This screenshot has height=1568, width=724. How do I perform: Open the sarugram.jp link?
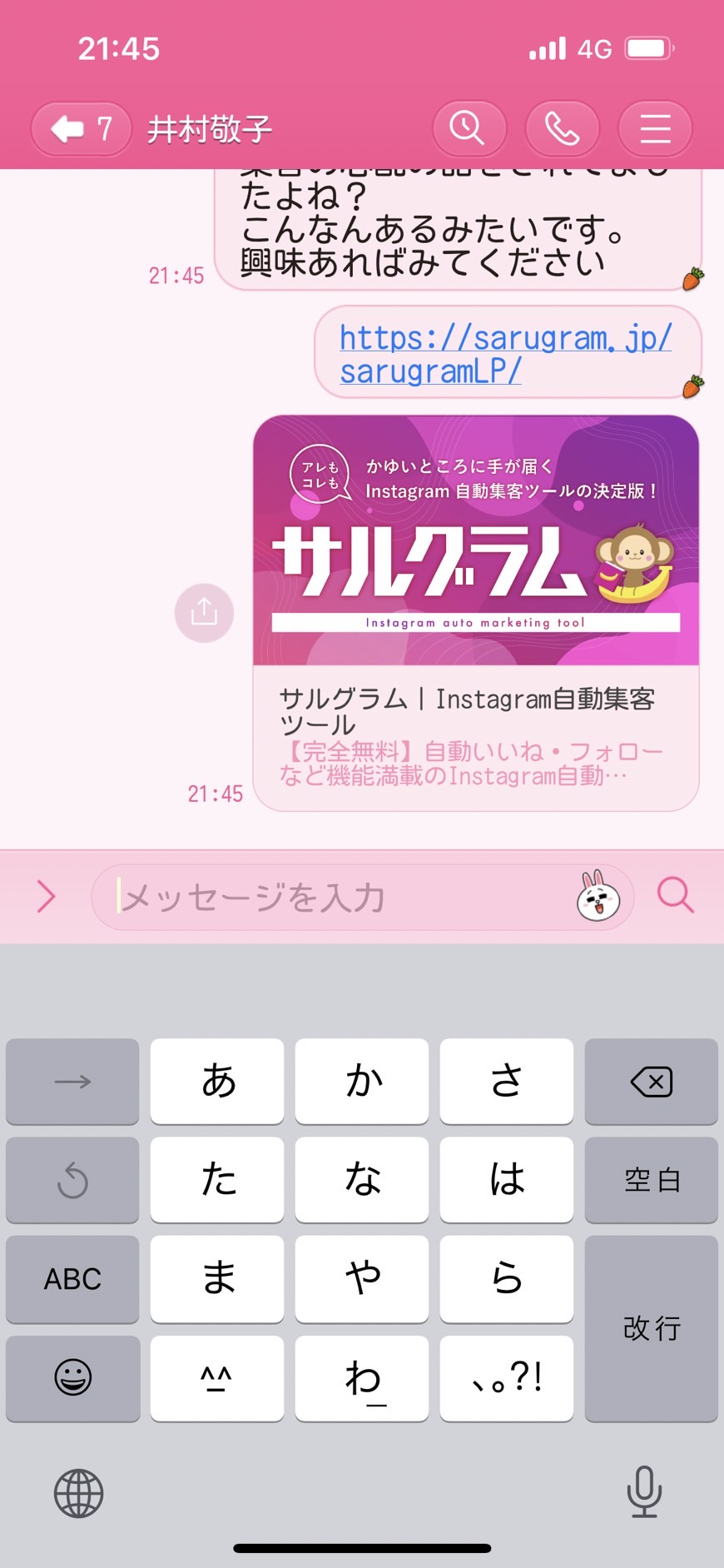504,354
